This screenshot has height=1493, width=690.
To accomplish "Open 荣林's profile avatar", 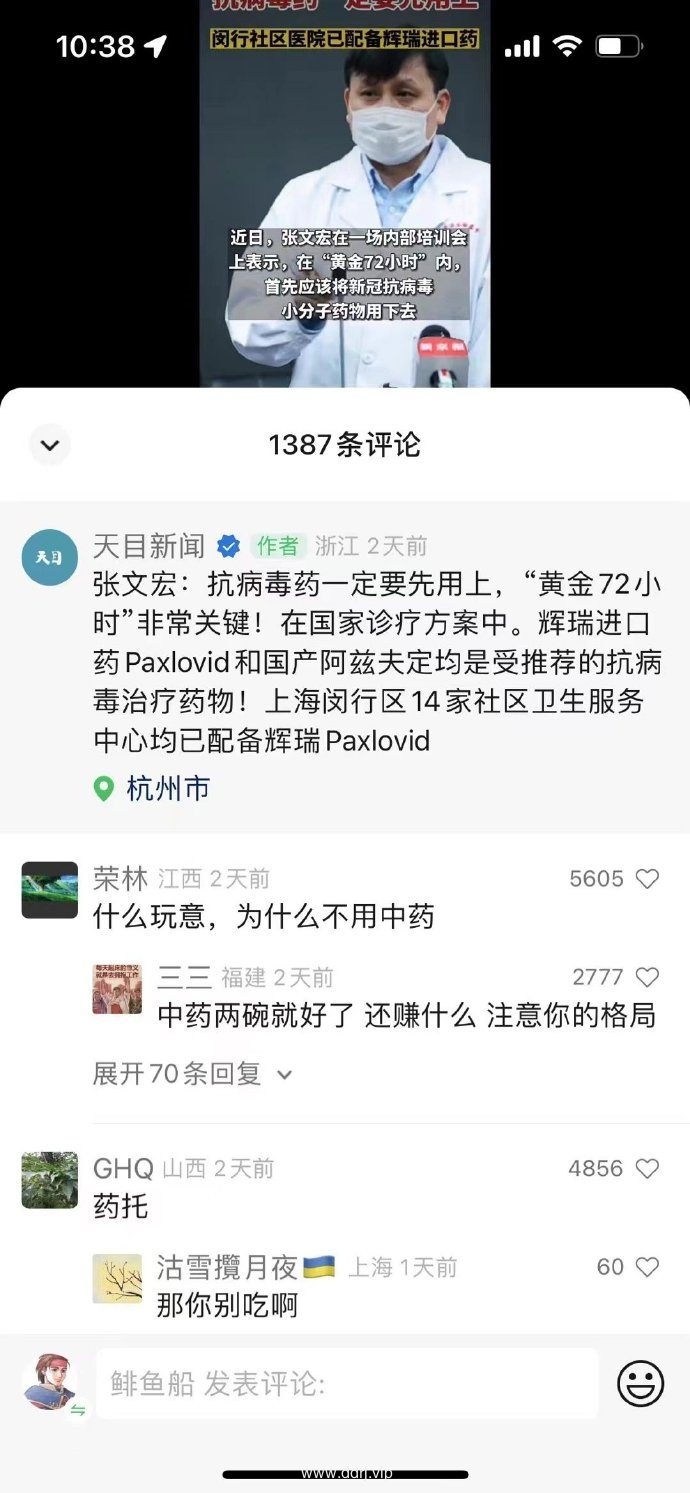I will [x=49, y=890].
